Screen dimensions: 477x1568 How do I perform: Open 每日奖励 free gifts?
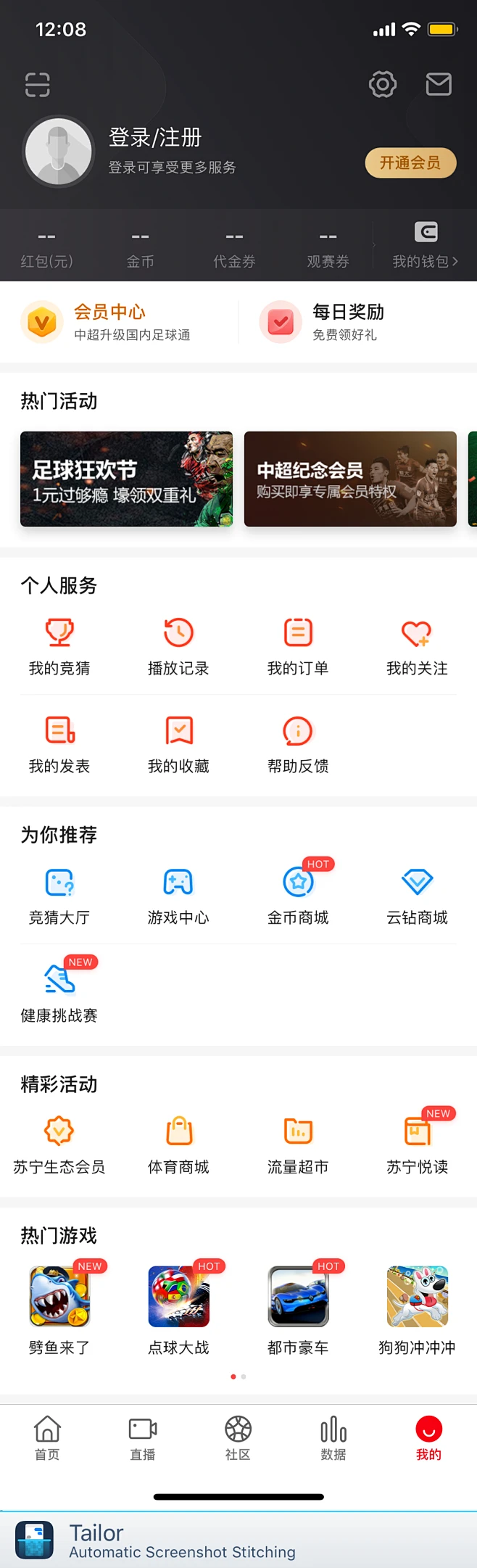pyautogui.click(x=347, y=321)
